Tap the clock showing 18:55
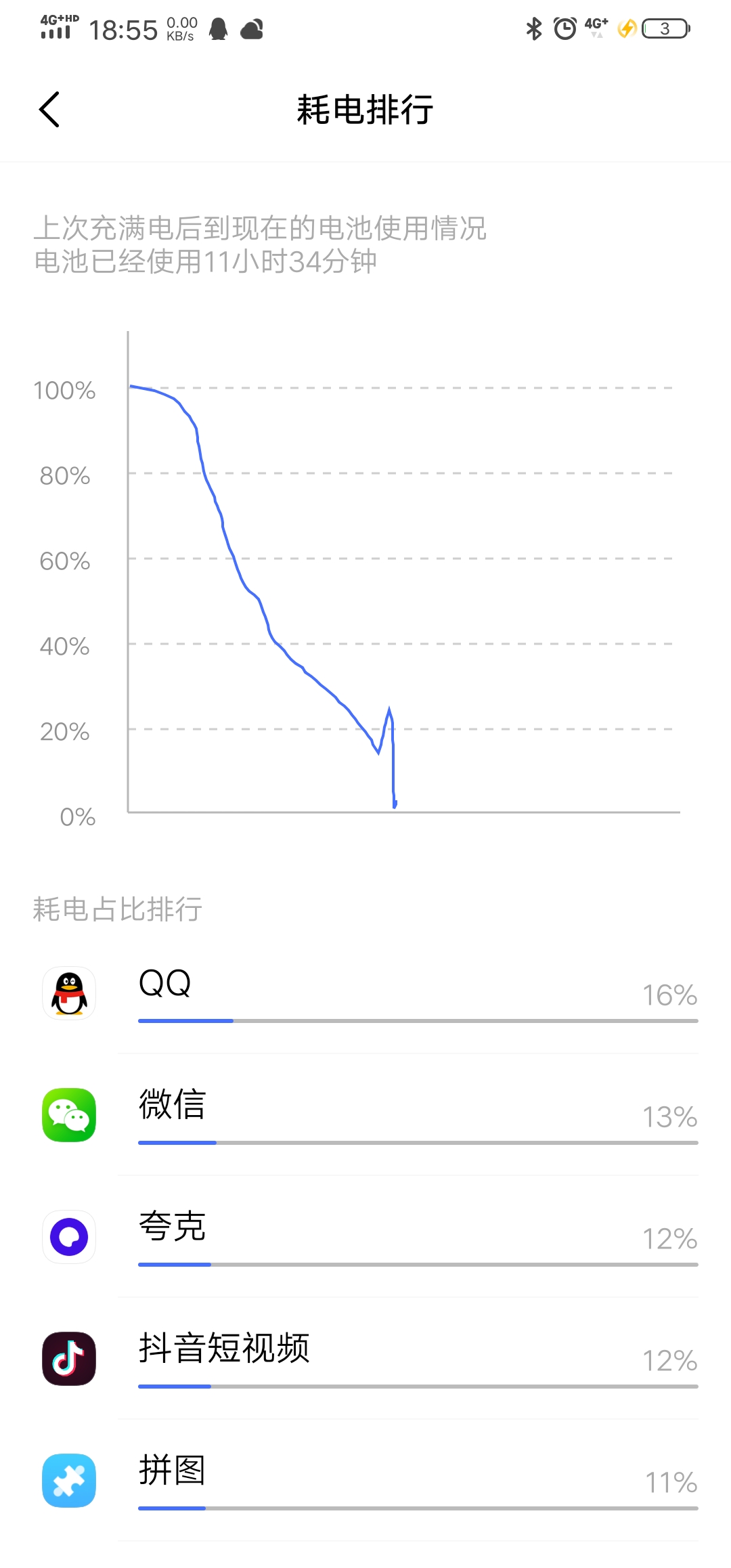731x1568 pixels. 125,30
